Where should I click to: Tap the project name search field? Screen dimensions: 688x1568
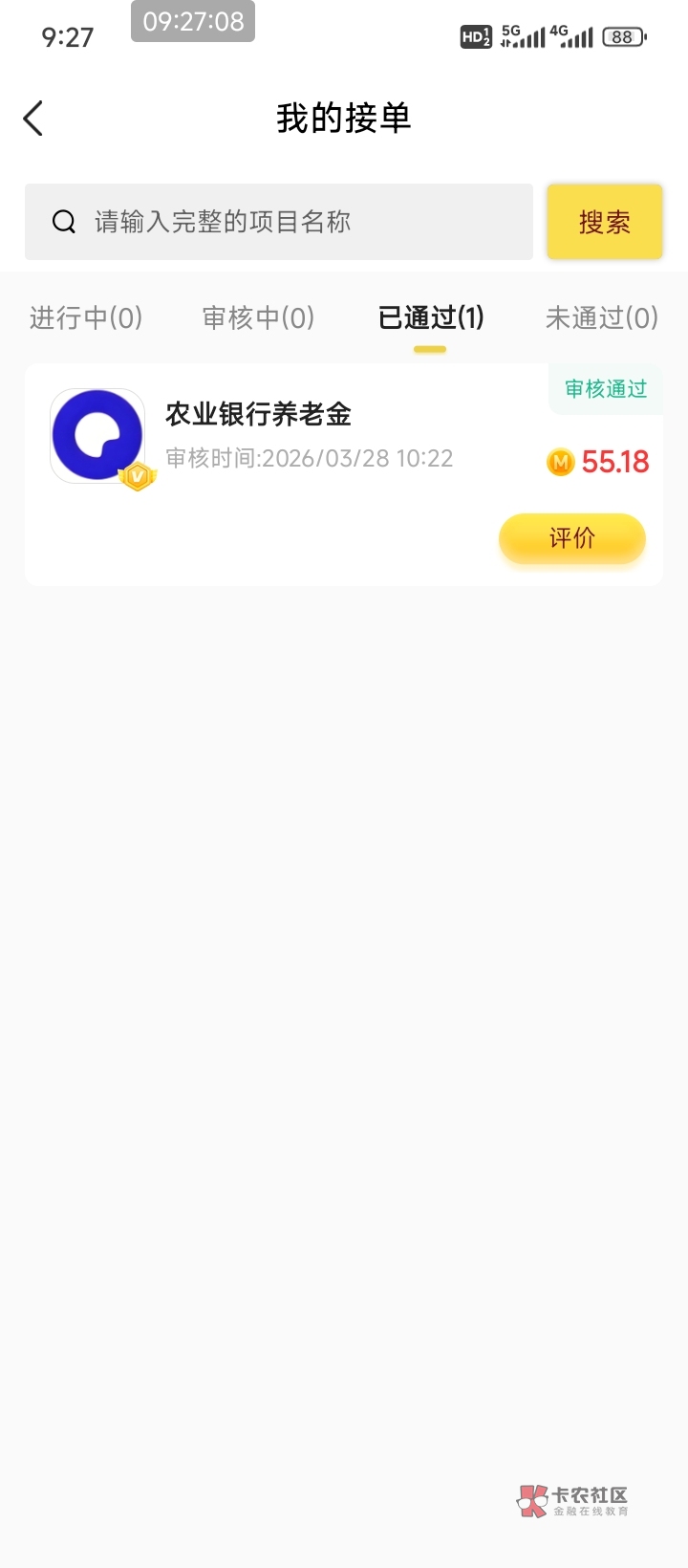[287, 222]
